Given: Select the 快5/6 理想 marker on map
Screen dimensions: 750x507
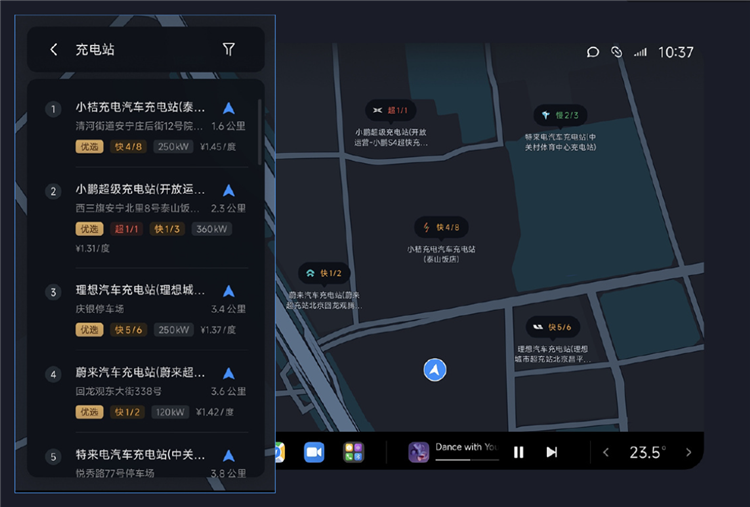Looking at the screenshot, I should click(x=553, y=327).
